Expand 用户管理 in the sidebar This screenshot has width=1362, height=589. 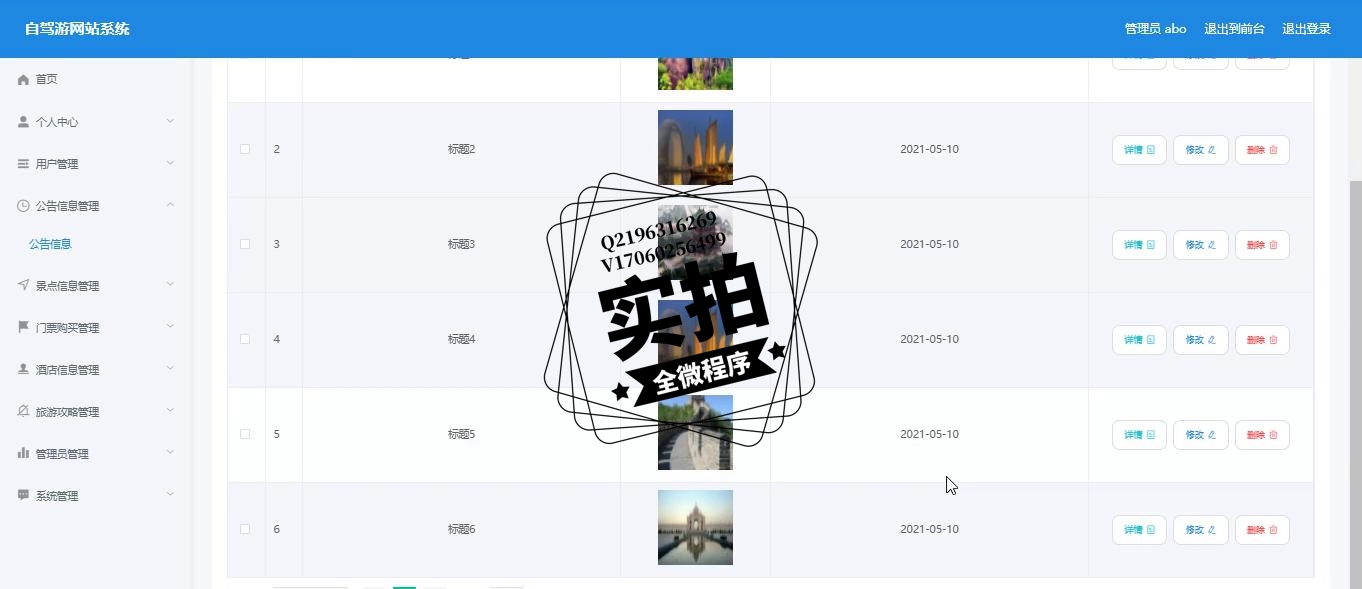coord(57,164)
